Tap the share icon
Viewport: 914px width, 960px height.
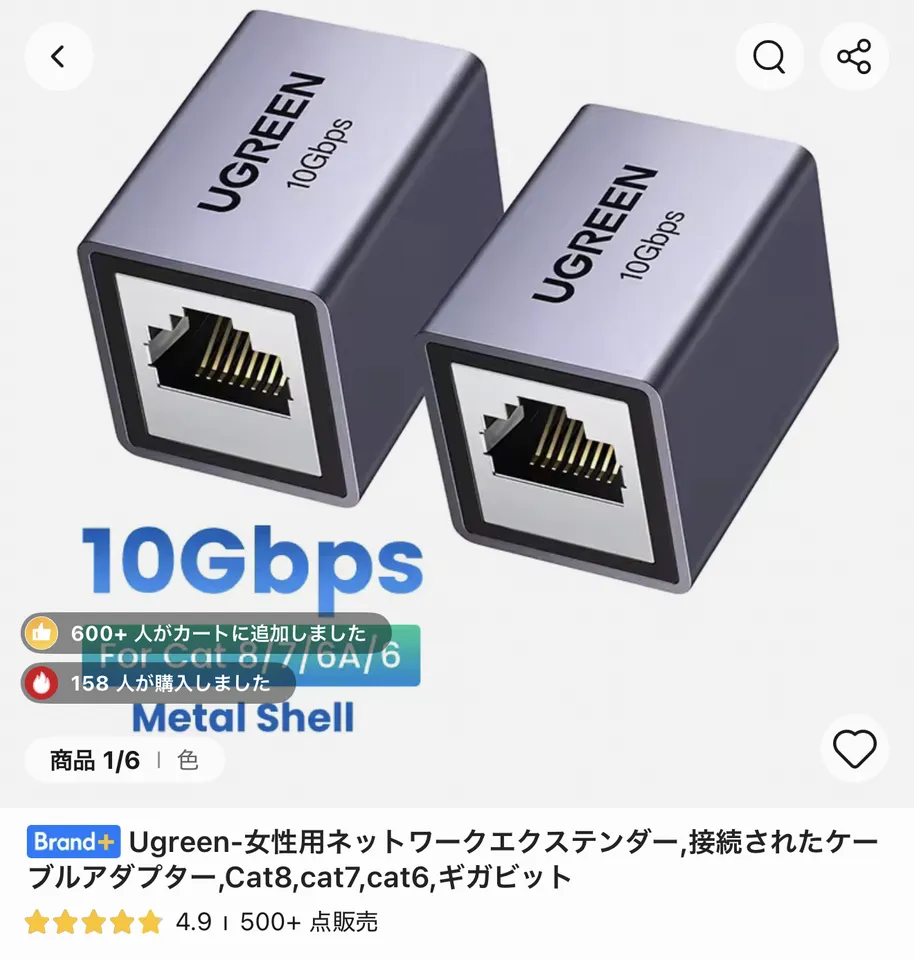tap(854, 57)
